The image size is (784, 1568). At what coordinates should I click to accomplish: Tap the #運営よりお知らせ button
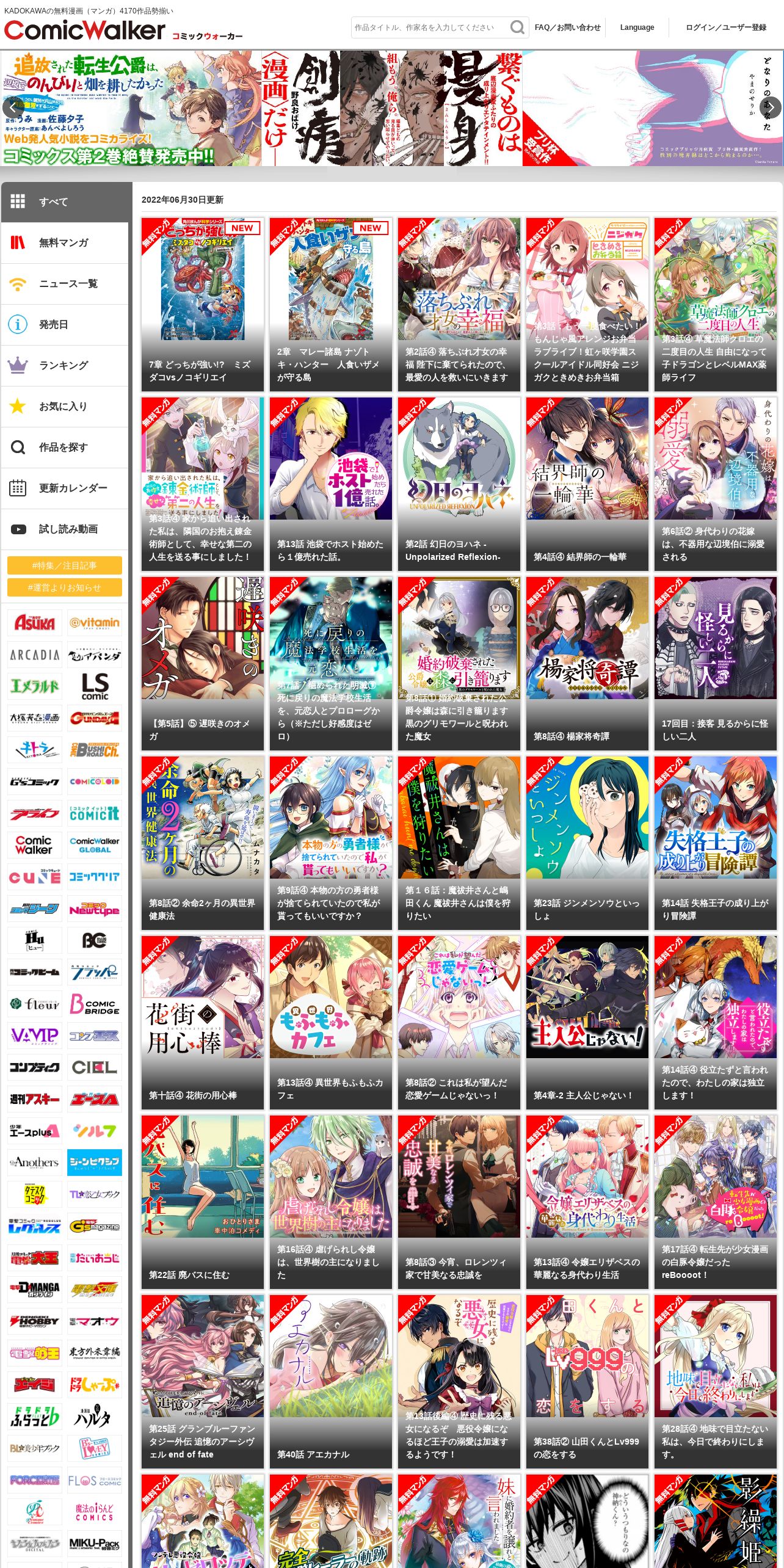tap(65, 587)
